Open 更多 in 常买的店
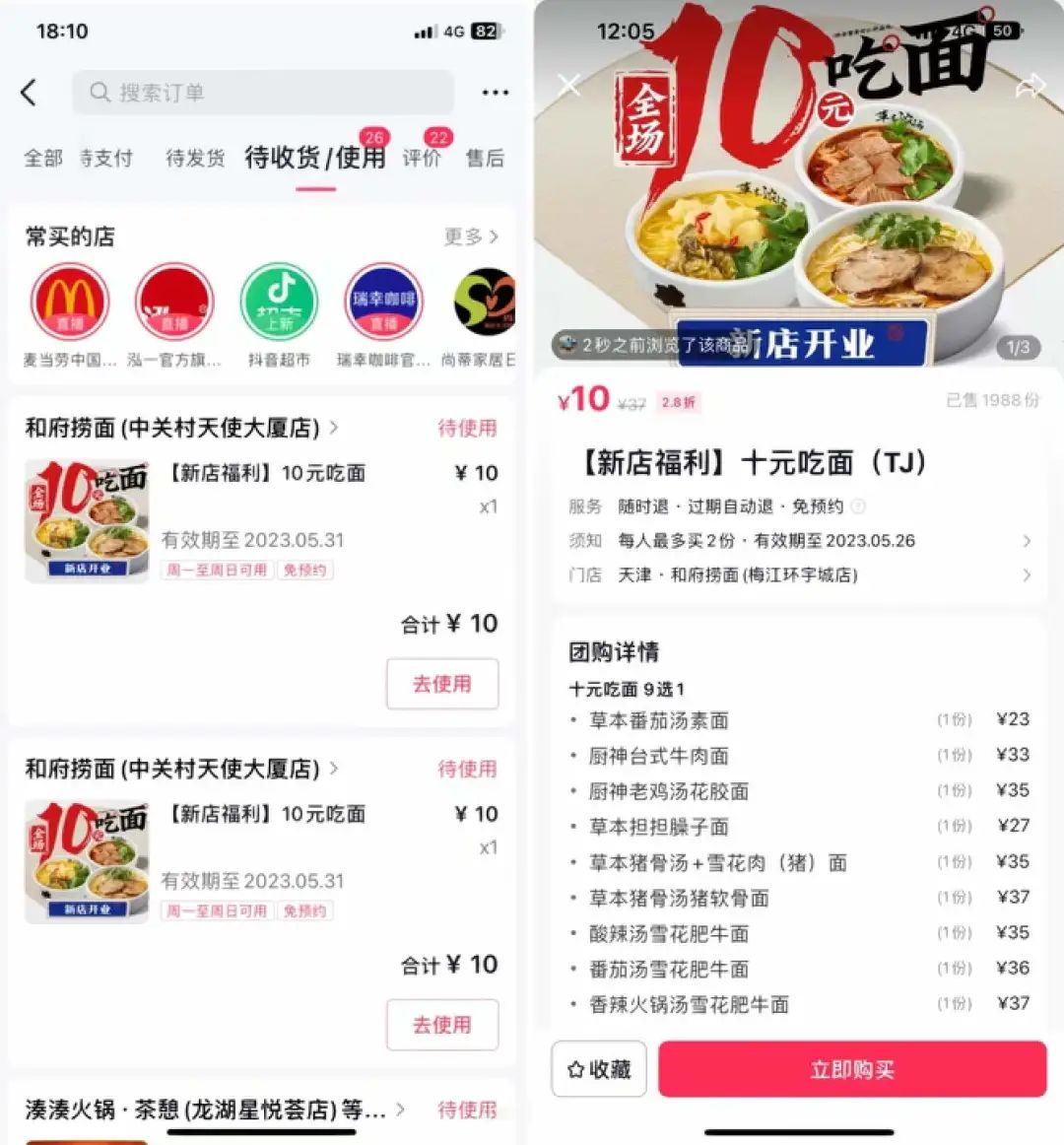 [471, 236]
